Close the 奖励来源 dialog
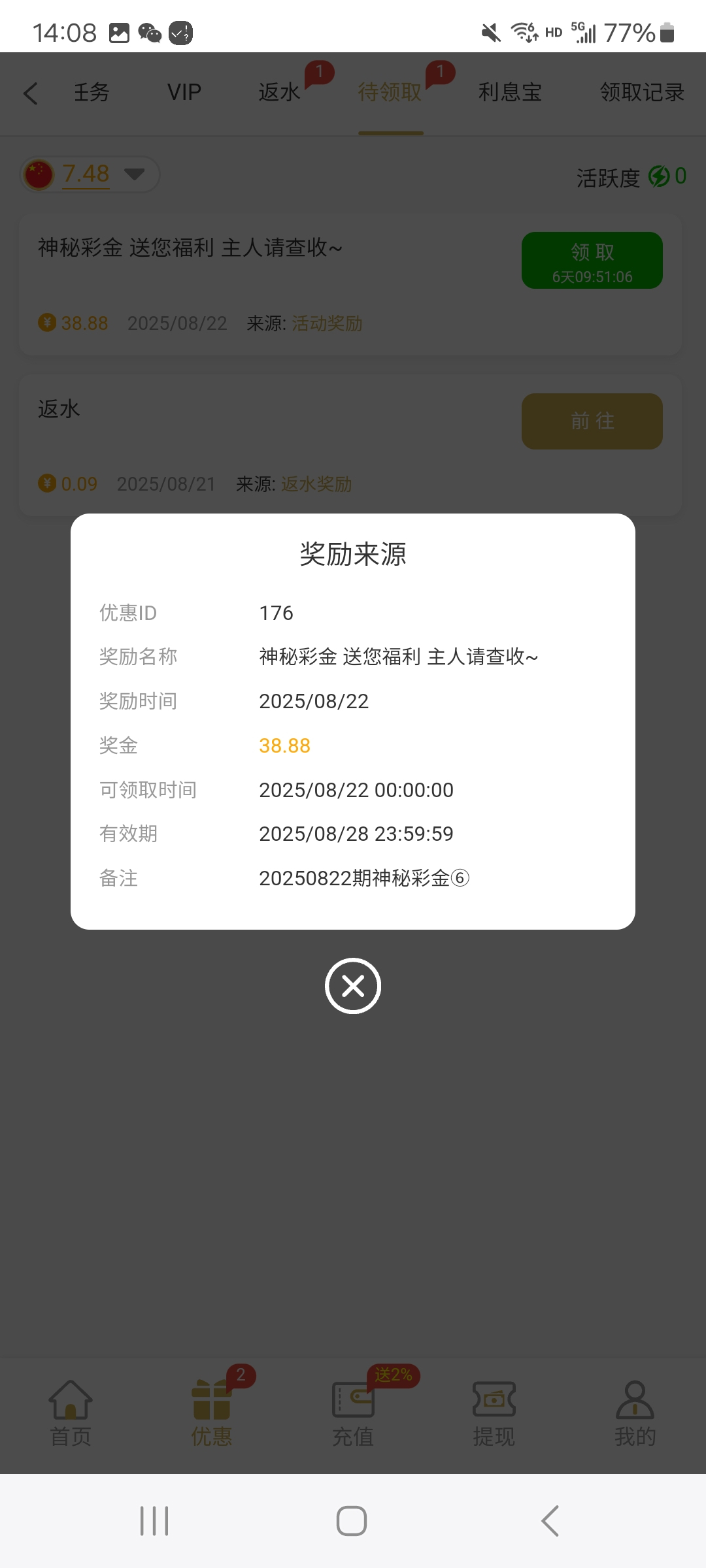This screenshot has height=1568, width=706. (x=353, y=986)
